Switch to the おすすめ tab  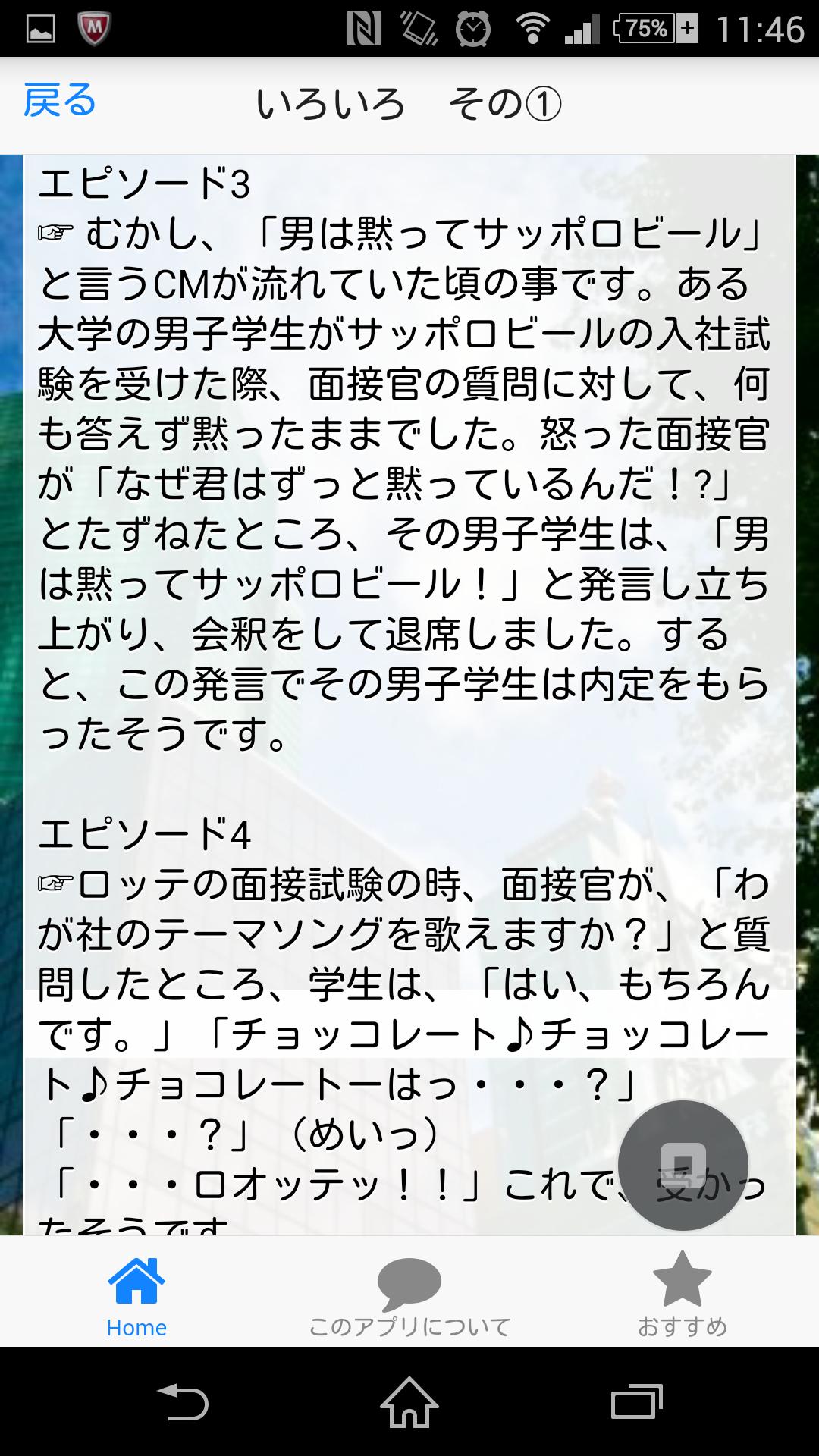[x=682, y=1295]
